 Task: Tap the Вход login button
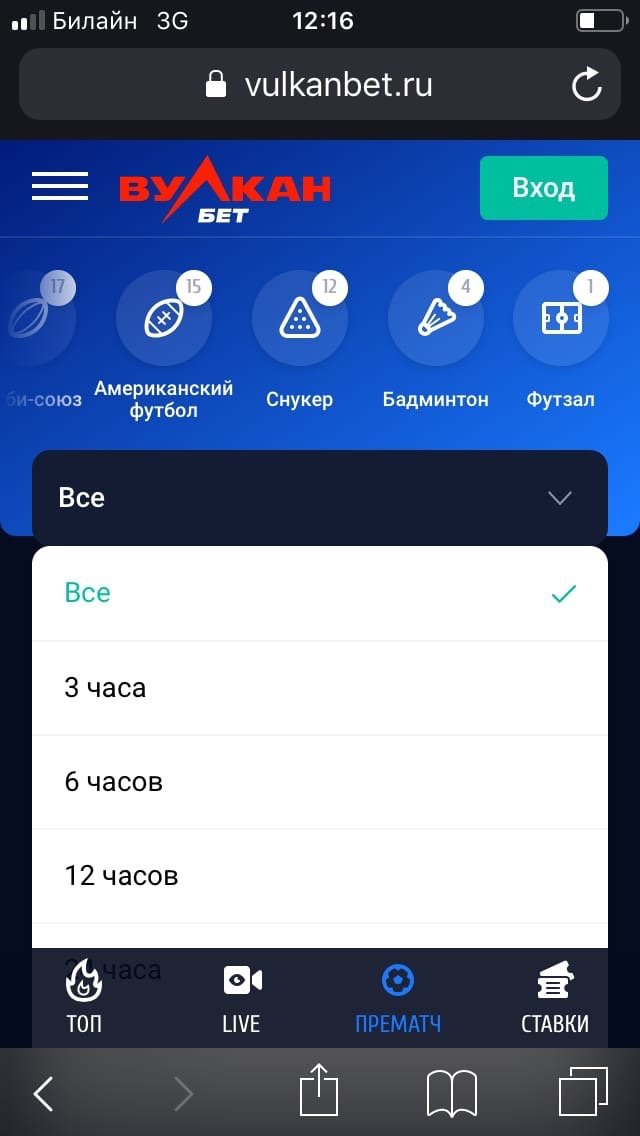tap(543, 188)
